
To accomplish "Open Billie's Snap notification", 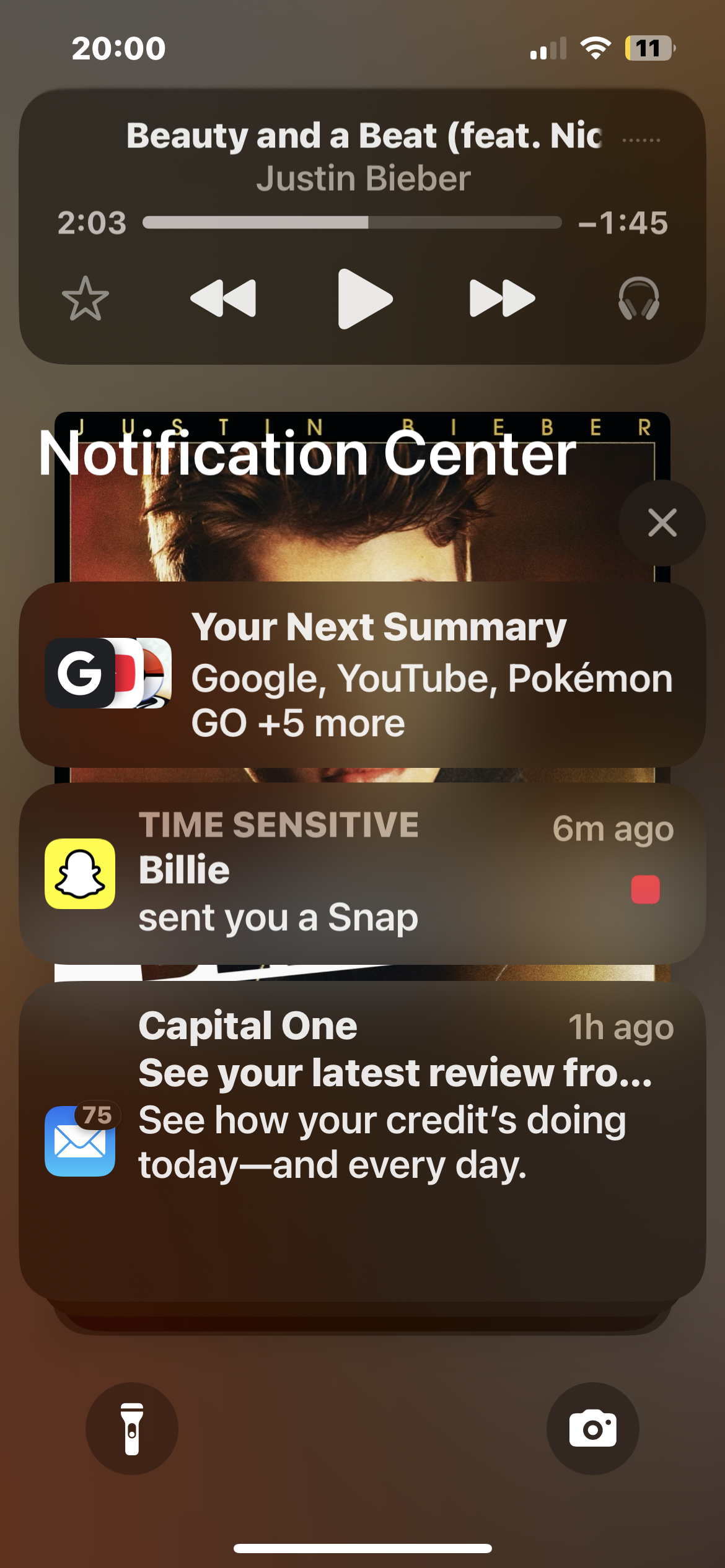I will tap(362, 873).
